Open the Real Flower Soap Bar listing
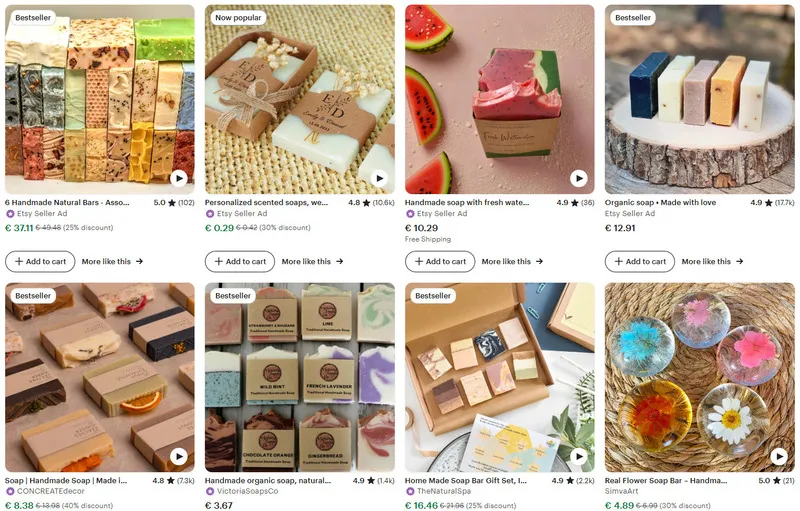 (x=666, y=480)
